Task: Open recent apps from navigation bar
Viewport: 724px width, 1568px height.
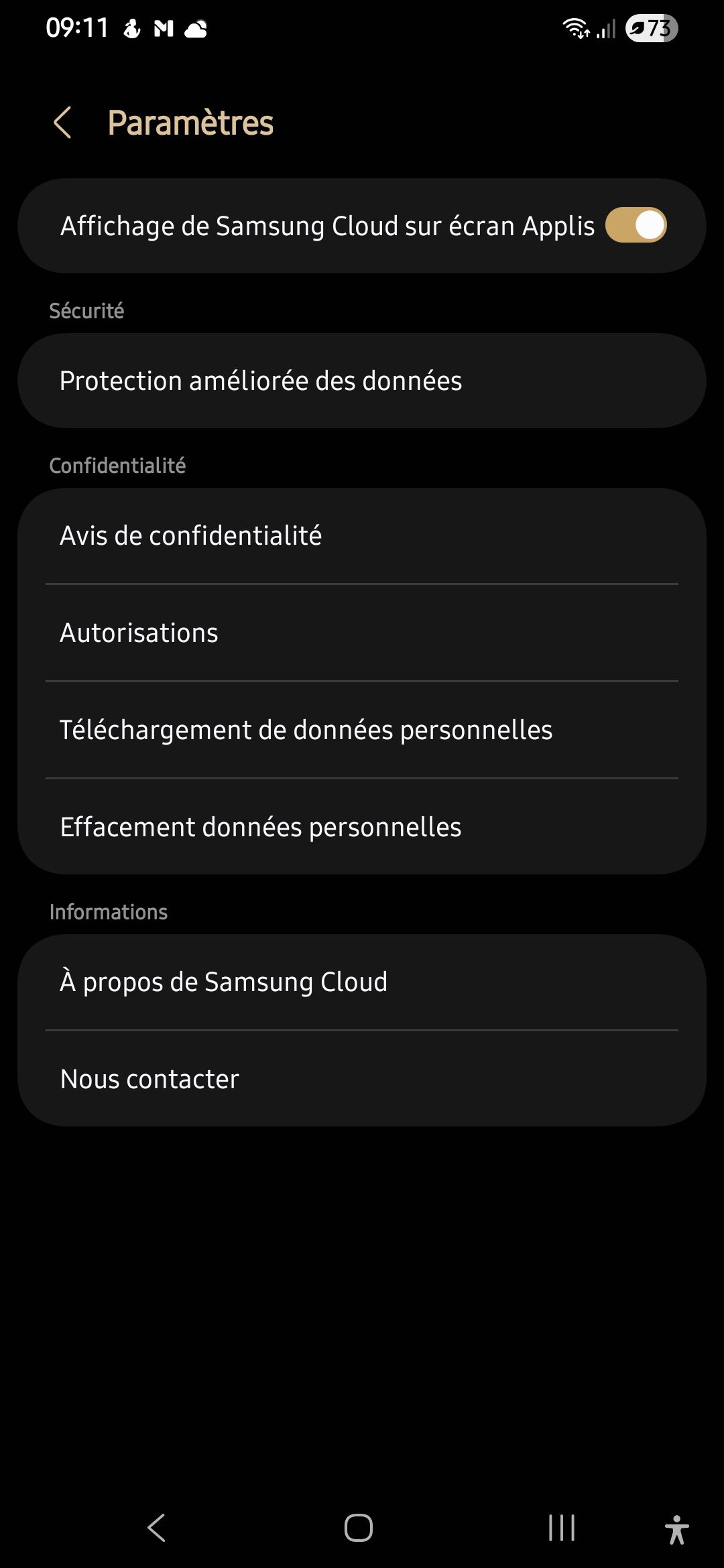Action: (561, 1528)
